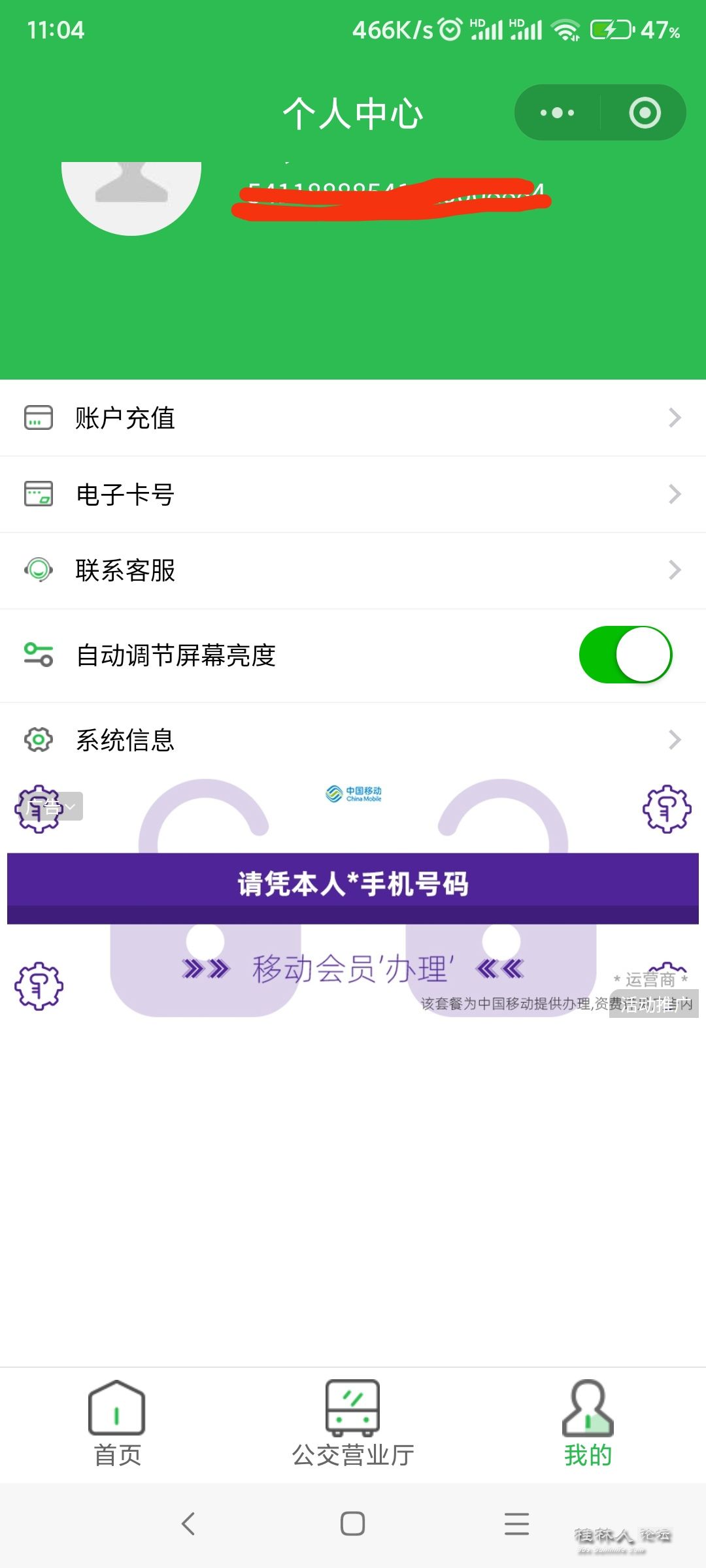Image resolution: width=706 pixels, height=1568 pixels.
Task: Expand 联系客服 using its chevron
Action: (675, 570)
